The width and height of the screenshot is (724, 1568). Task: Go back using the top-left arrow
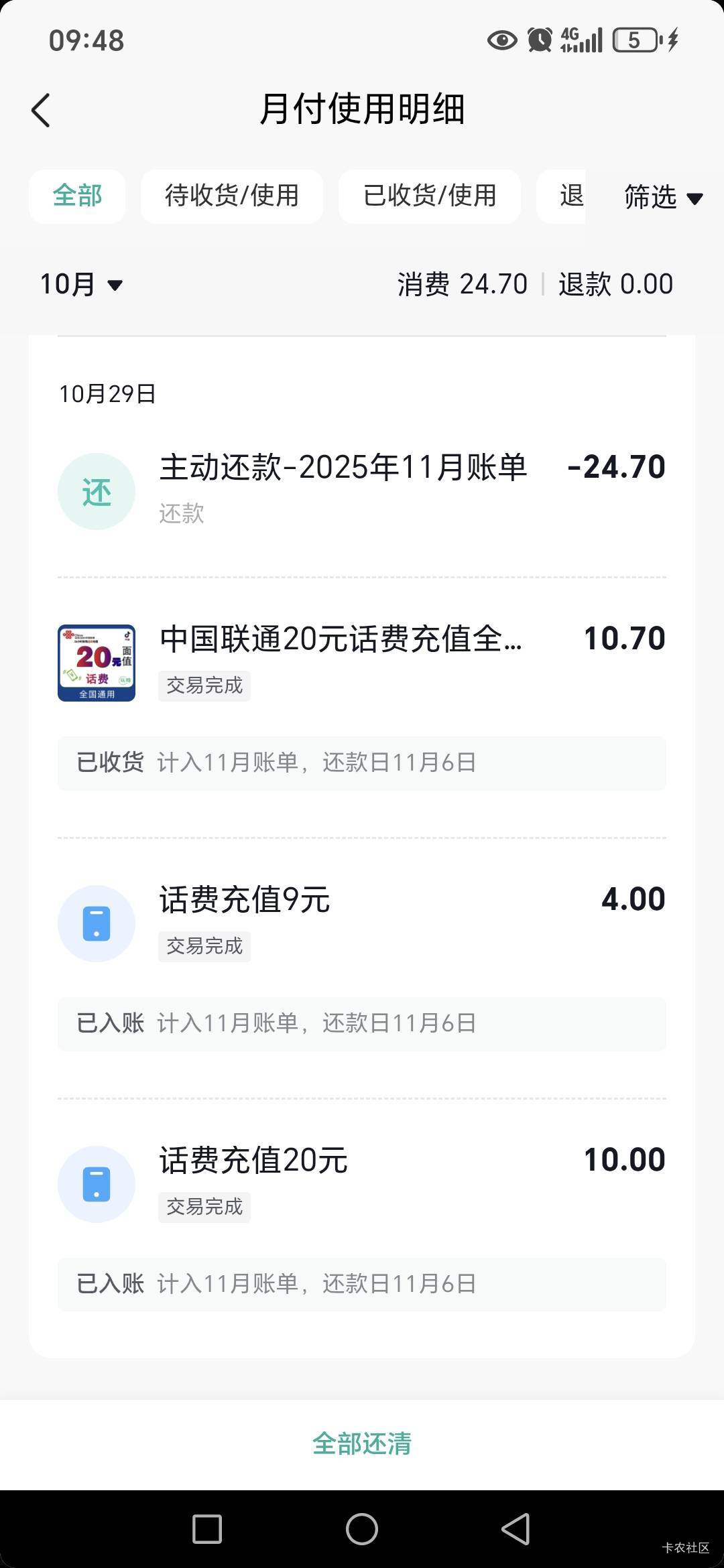click(x=42, y=110)
